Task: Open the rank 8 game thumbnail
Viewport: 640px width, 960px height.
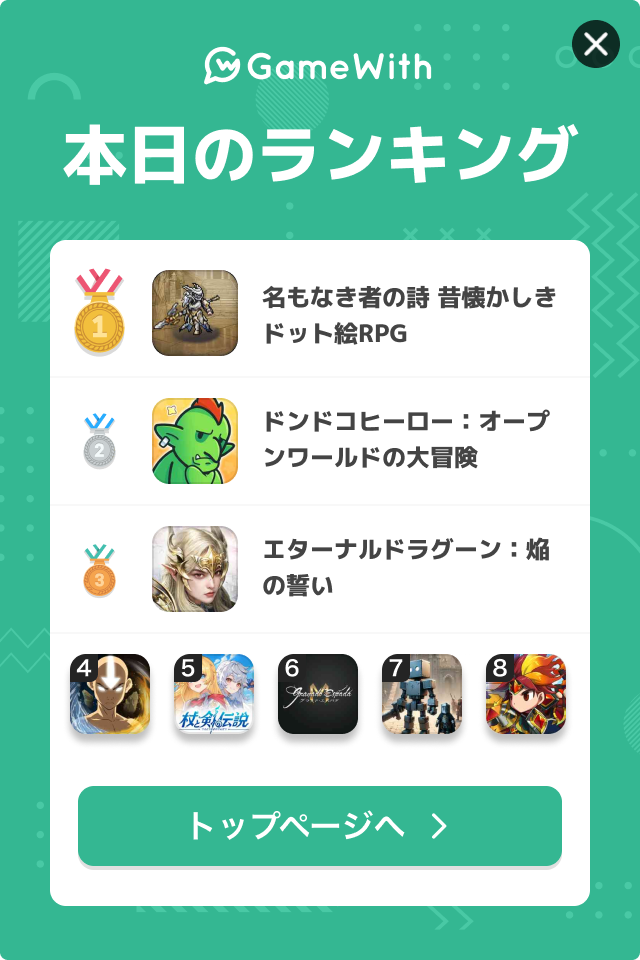Action: click(x=526, y=694)
